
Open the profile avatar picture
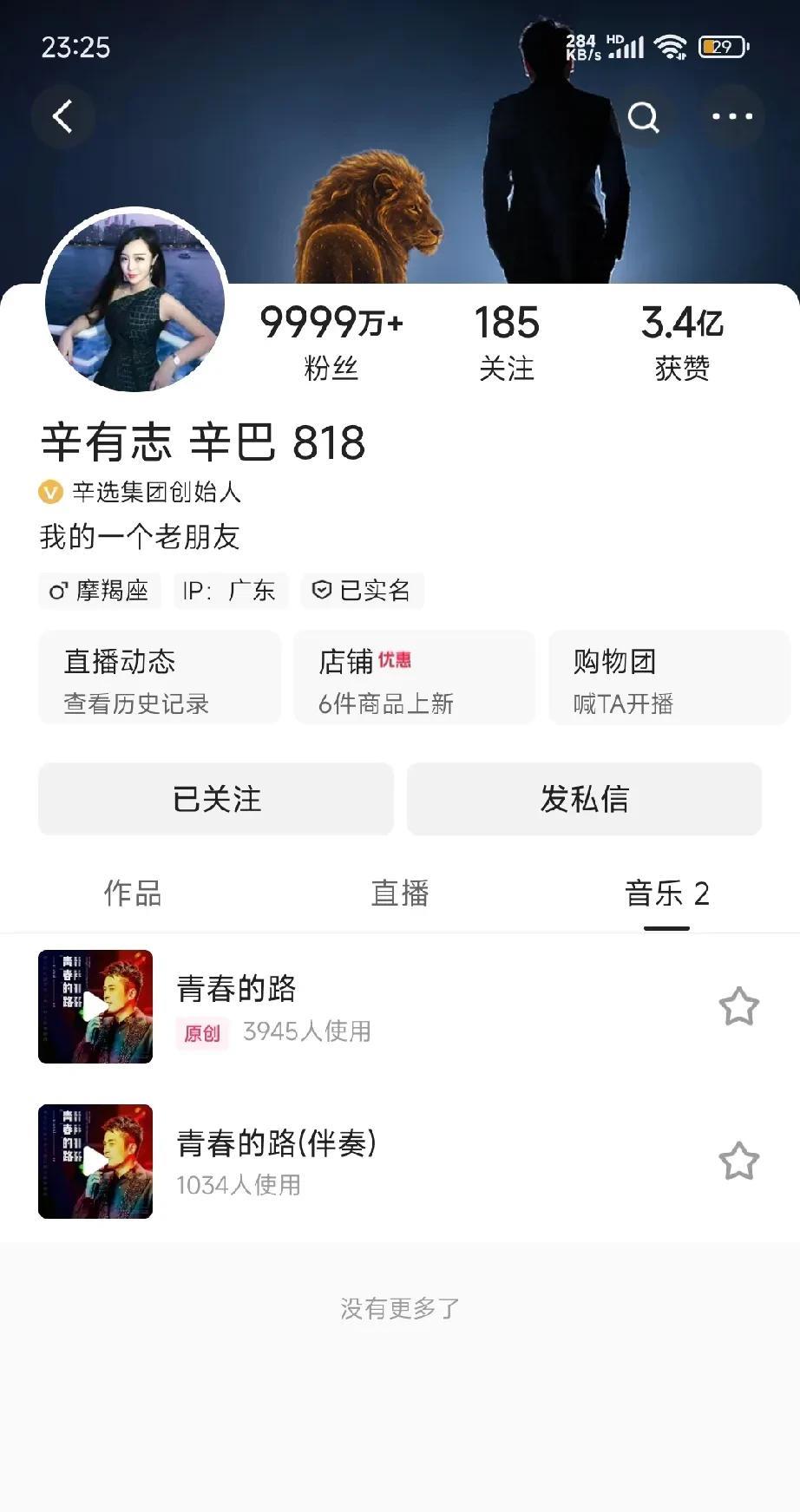(x=134, y=300)
